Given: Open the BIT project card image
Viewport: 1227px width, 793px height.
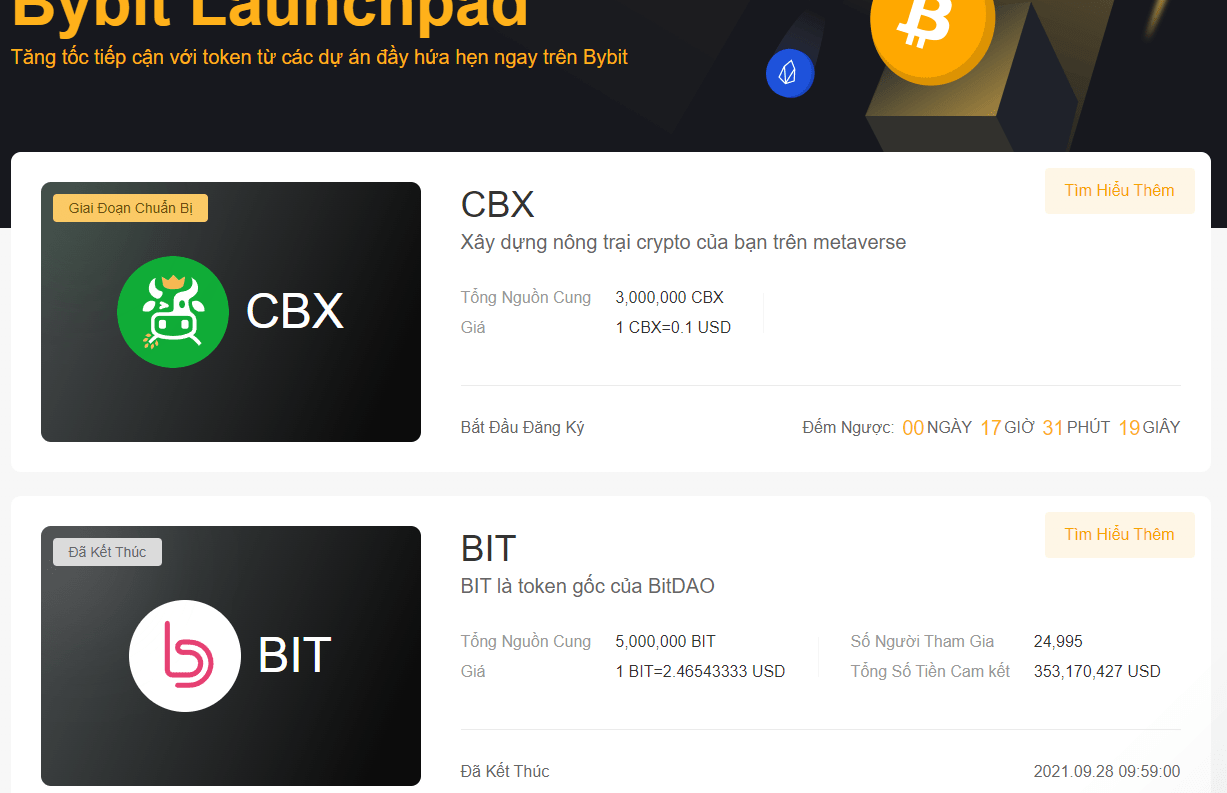Looking at the screenshot, I should [x=230, y=655].
